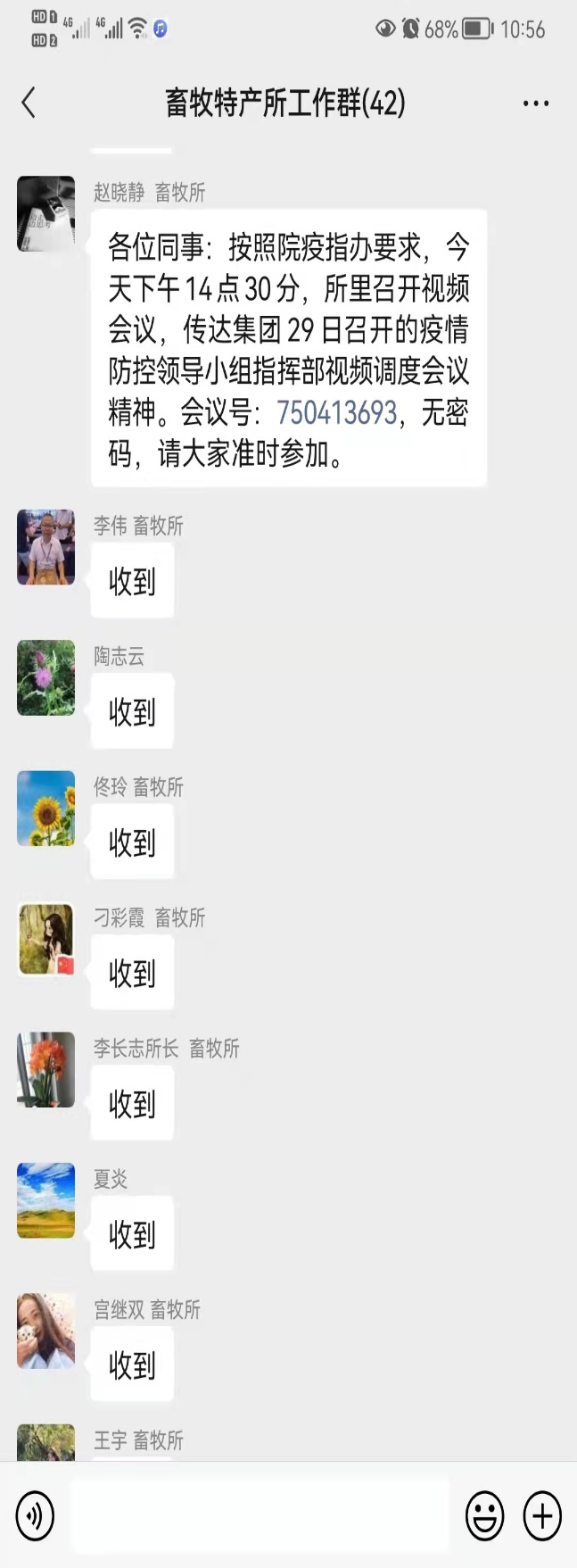Open 李长志所长's avatar
The image size is (577, 1568).
[x=45, y=1069]
